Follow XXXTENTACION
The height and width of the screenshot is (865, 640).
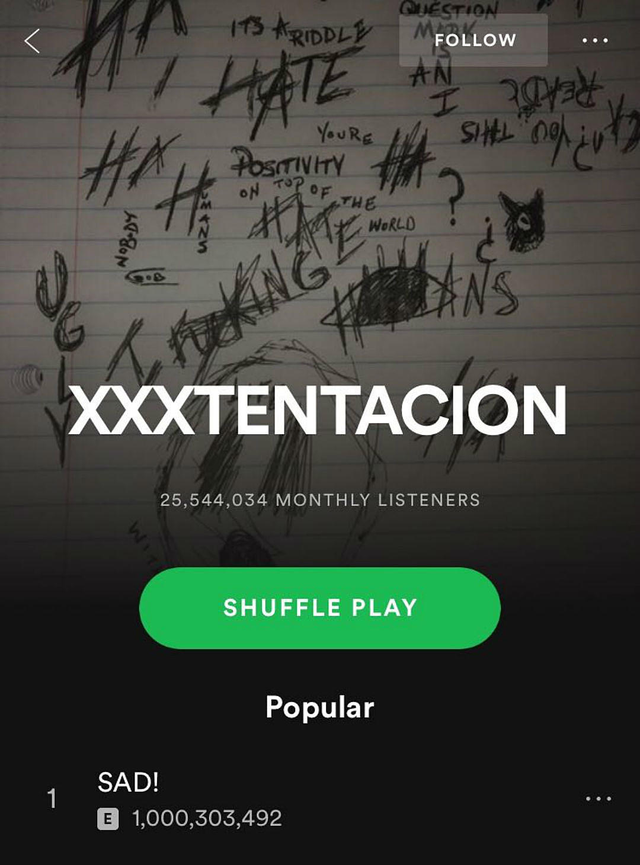(474, 41)
